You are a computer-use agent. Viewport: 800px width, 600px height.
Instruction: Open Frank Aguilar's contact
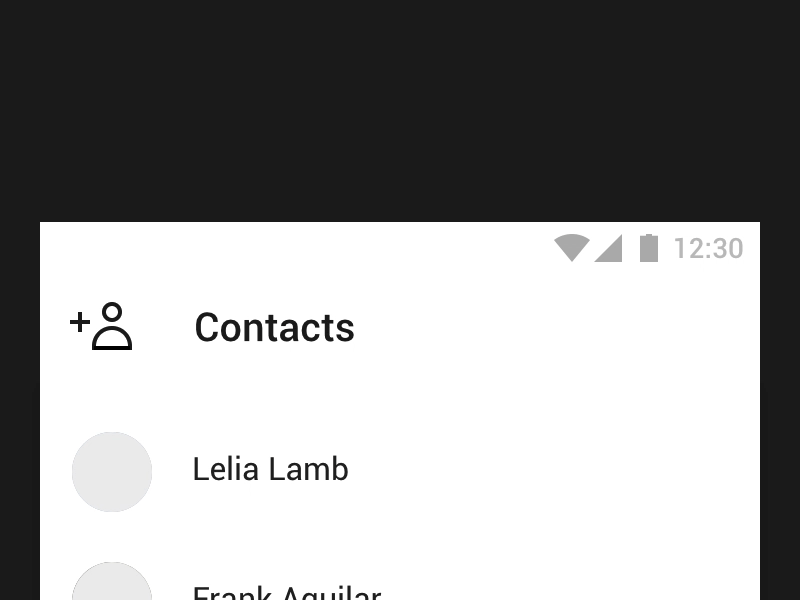click(x=286, y=592)
